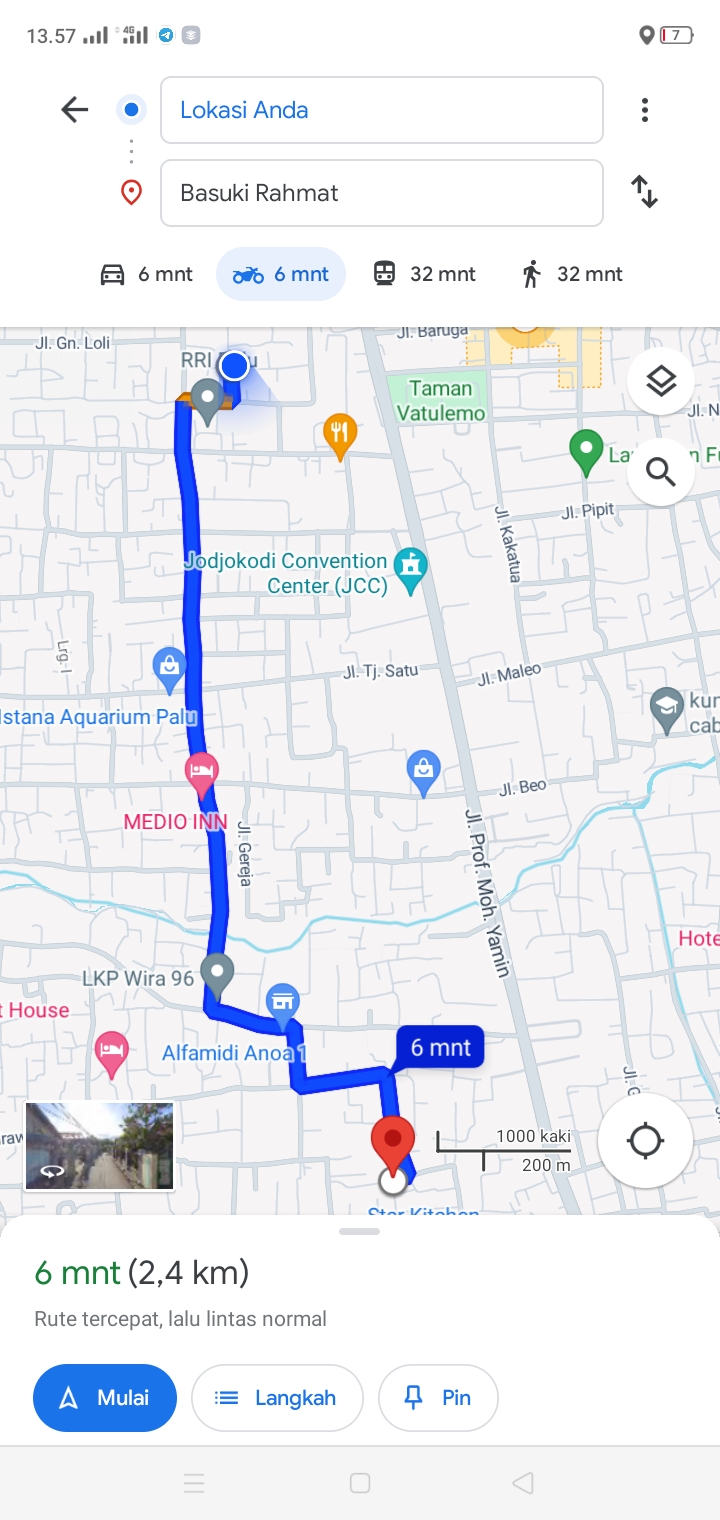Go back using the top-left arrow

pos(75,110)
